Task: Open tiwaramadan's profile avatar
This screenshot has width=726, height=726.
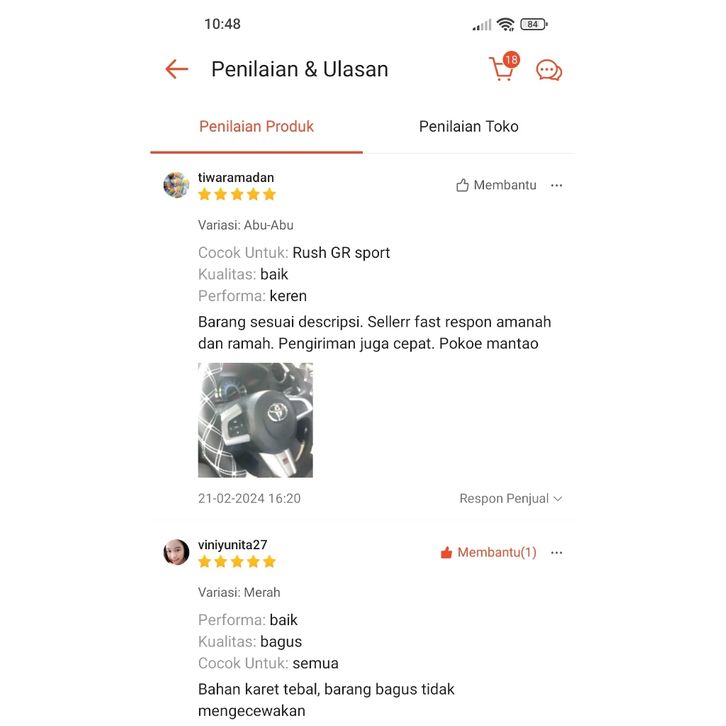Action: 176,185
